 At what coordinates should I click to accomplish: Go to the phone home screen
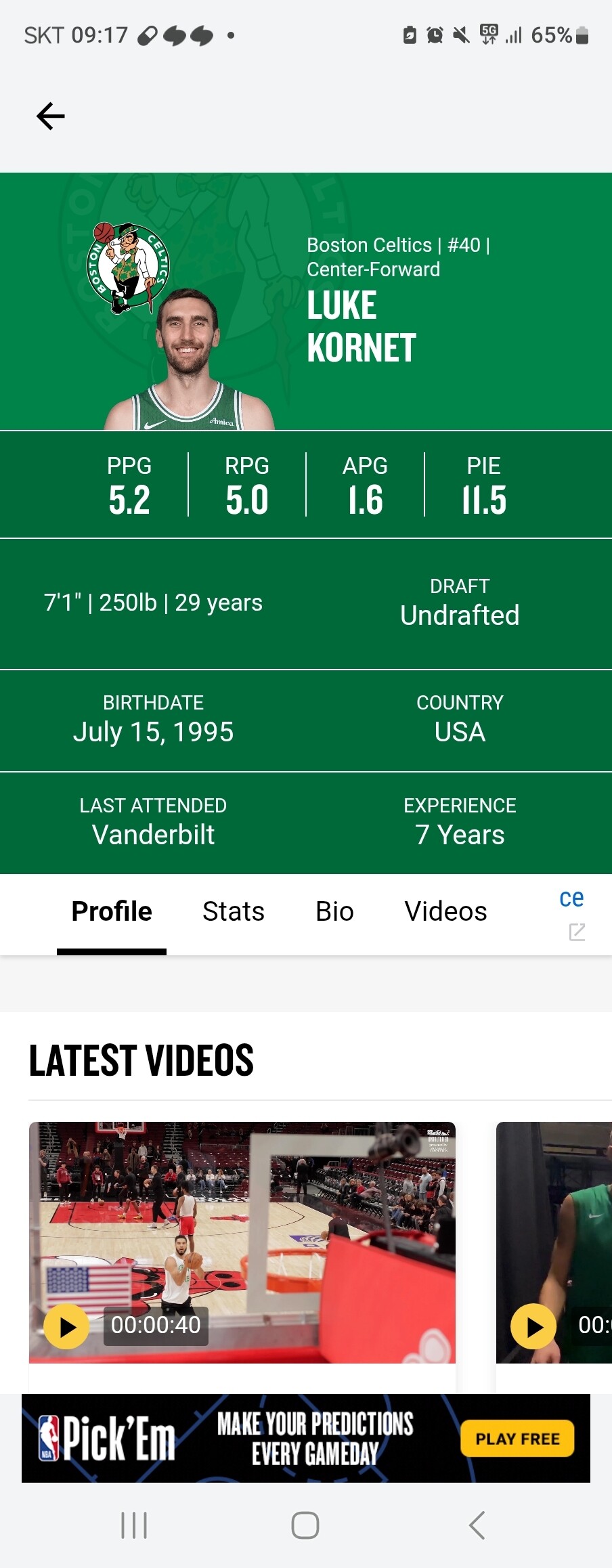click(305, 1525)
